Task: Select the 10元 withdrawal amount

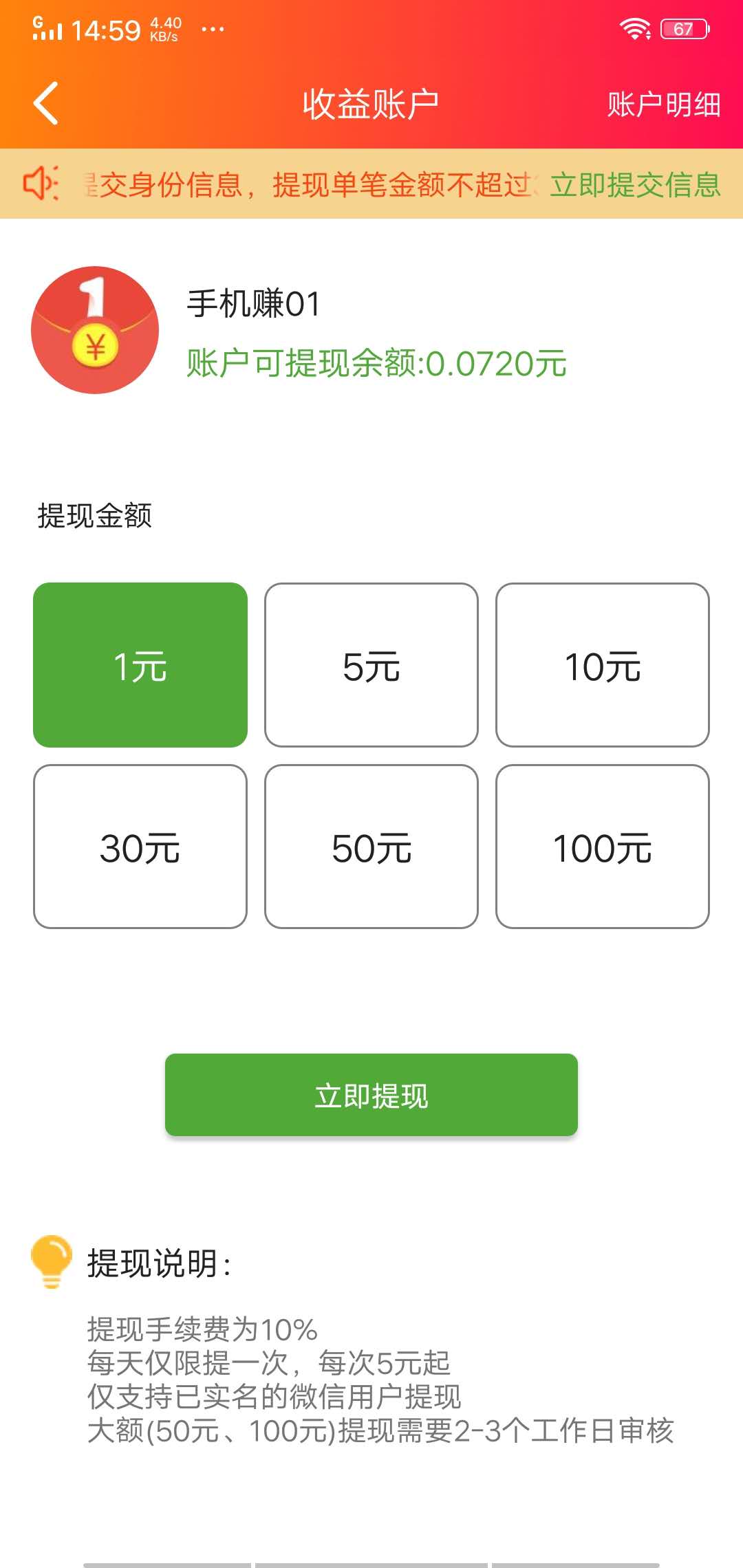Action: (603, 665)
